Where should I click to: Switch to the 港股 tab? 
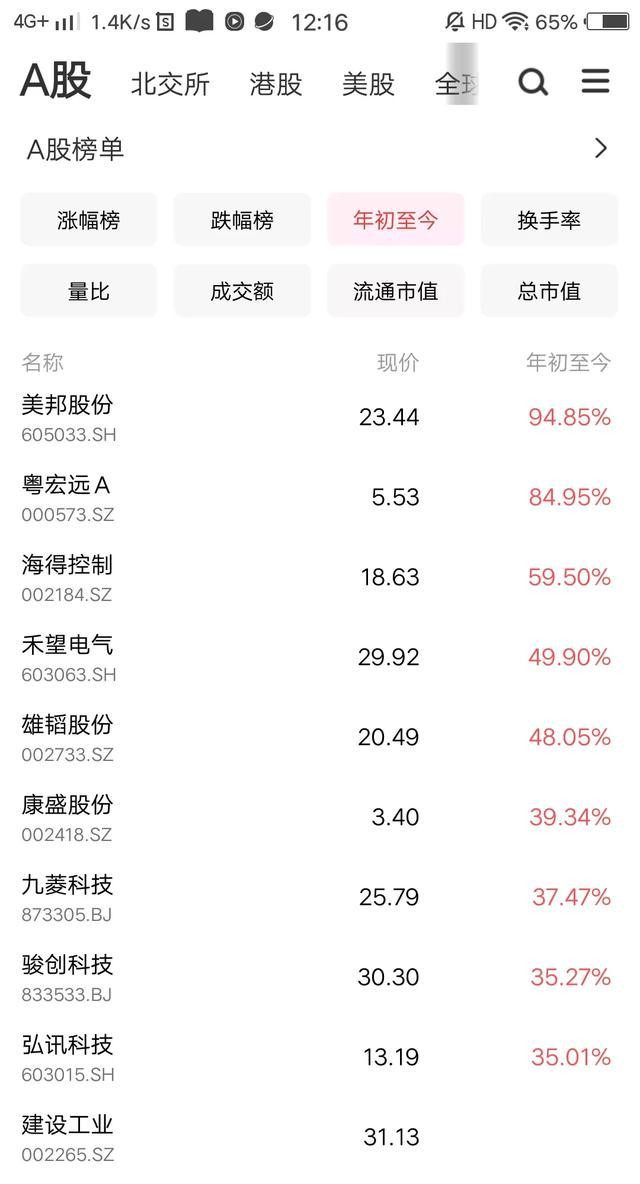(x=275, y=83)
